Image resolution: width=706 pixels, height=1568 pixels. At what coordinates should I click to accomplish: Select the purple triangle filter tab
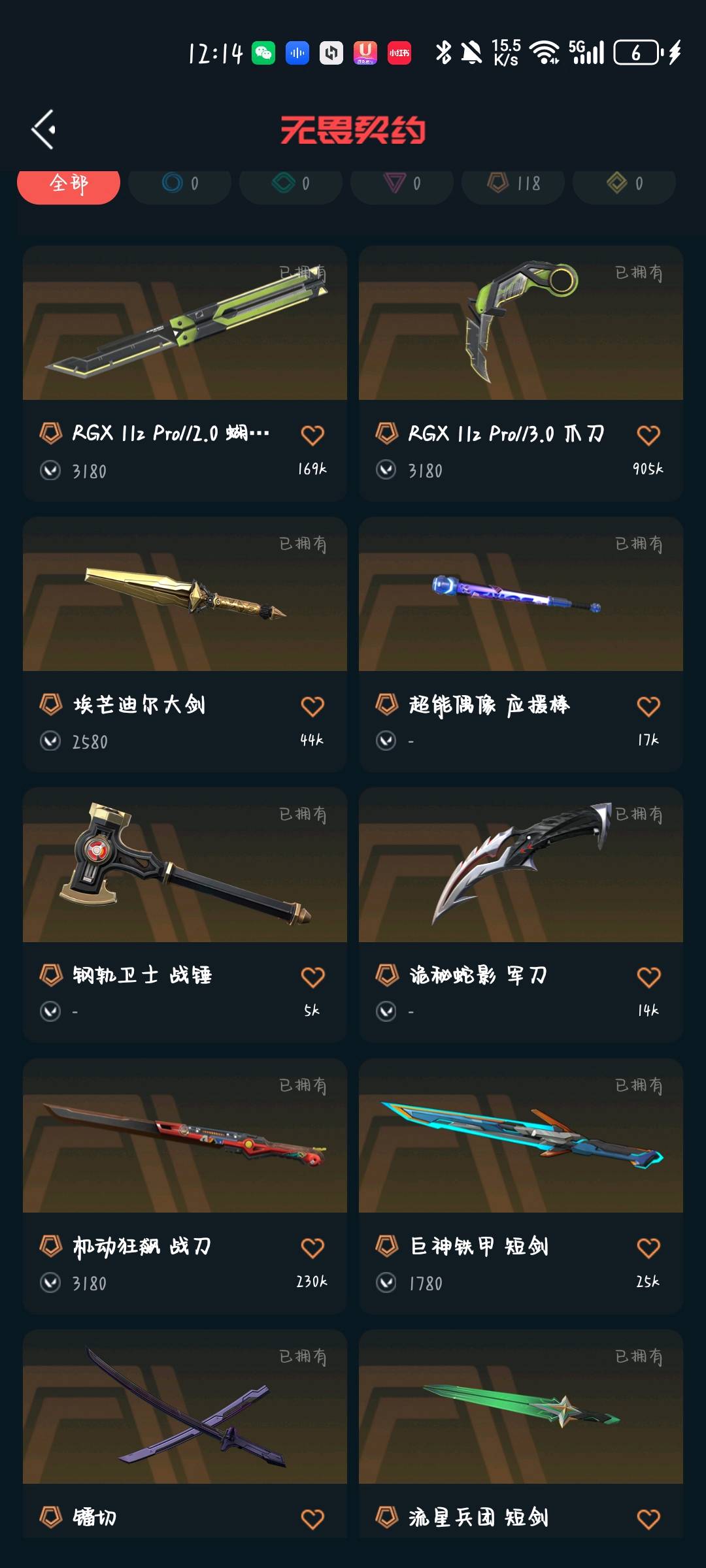click(402, 185)
